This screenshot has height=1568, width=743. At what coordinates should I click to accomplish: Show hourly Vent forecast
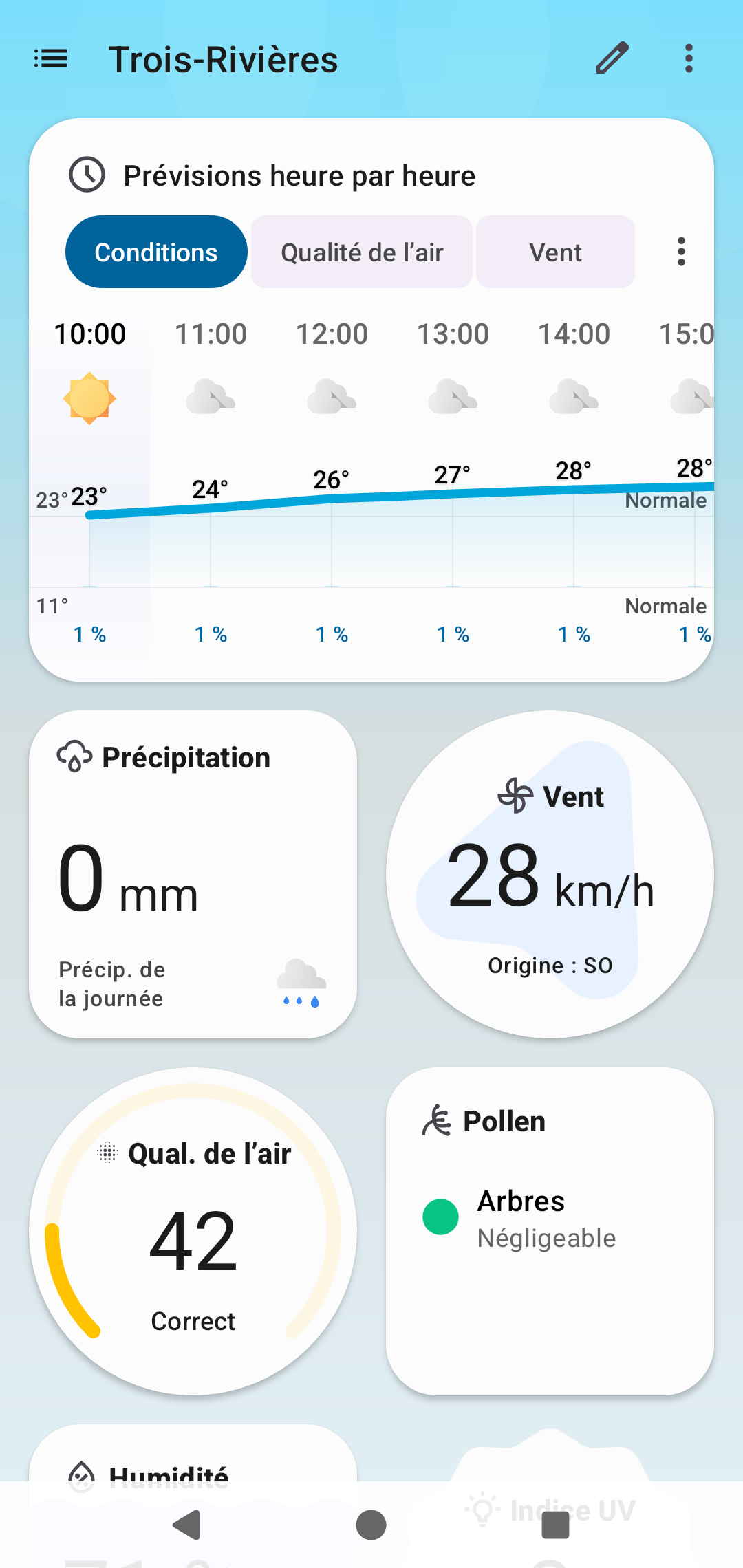[555, 252]
